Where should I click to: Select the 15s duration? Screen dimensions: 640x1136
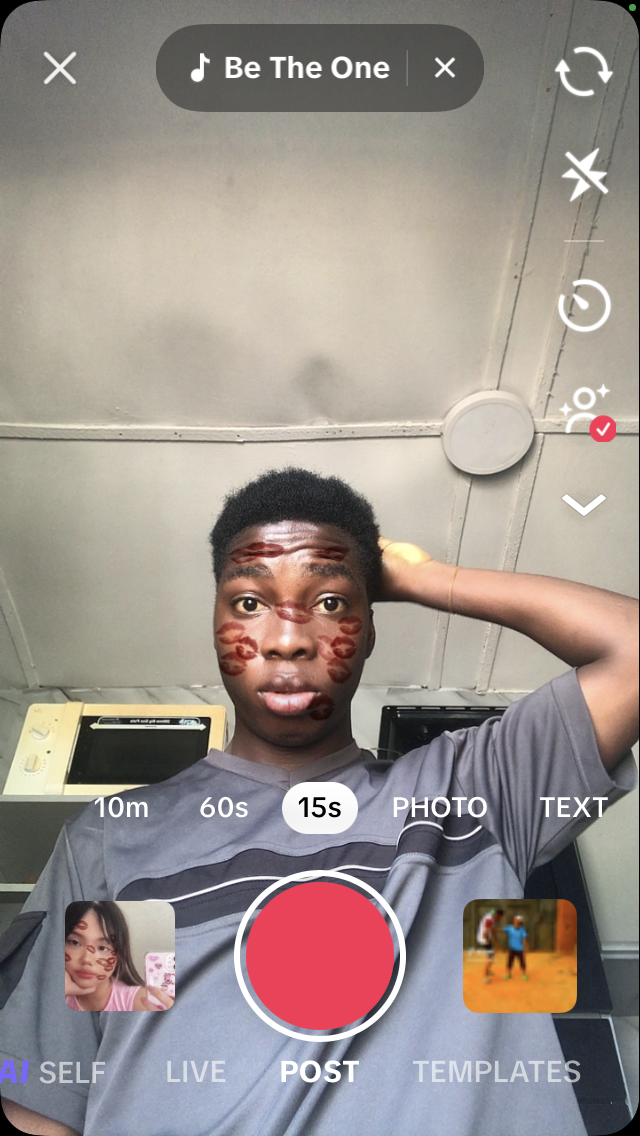[320, 808]
